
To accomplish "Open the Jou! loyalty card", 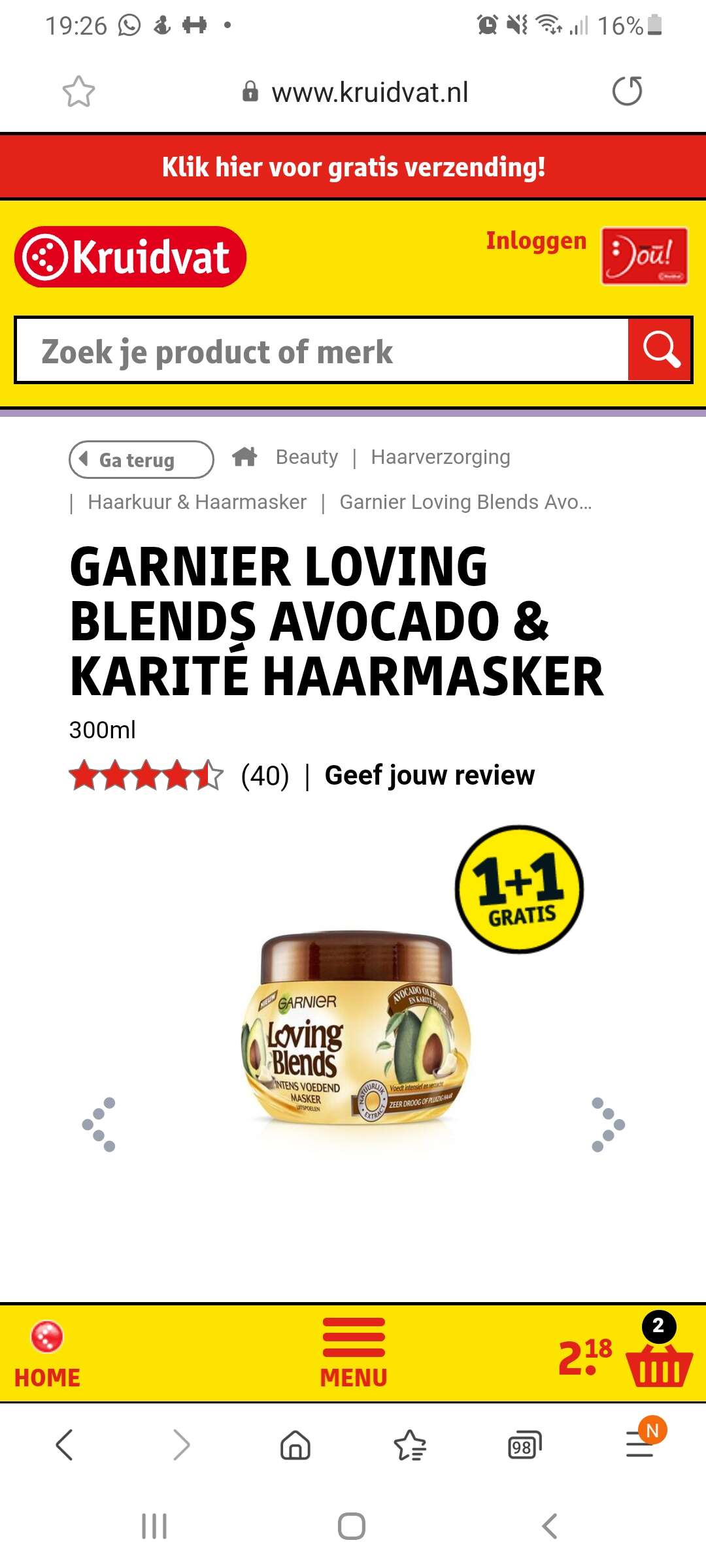I will [645, 255].
